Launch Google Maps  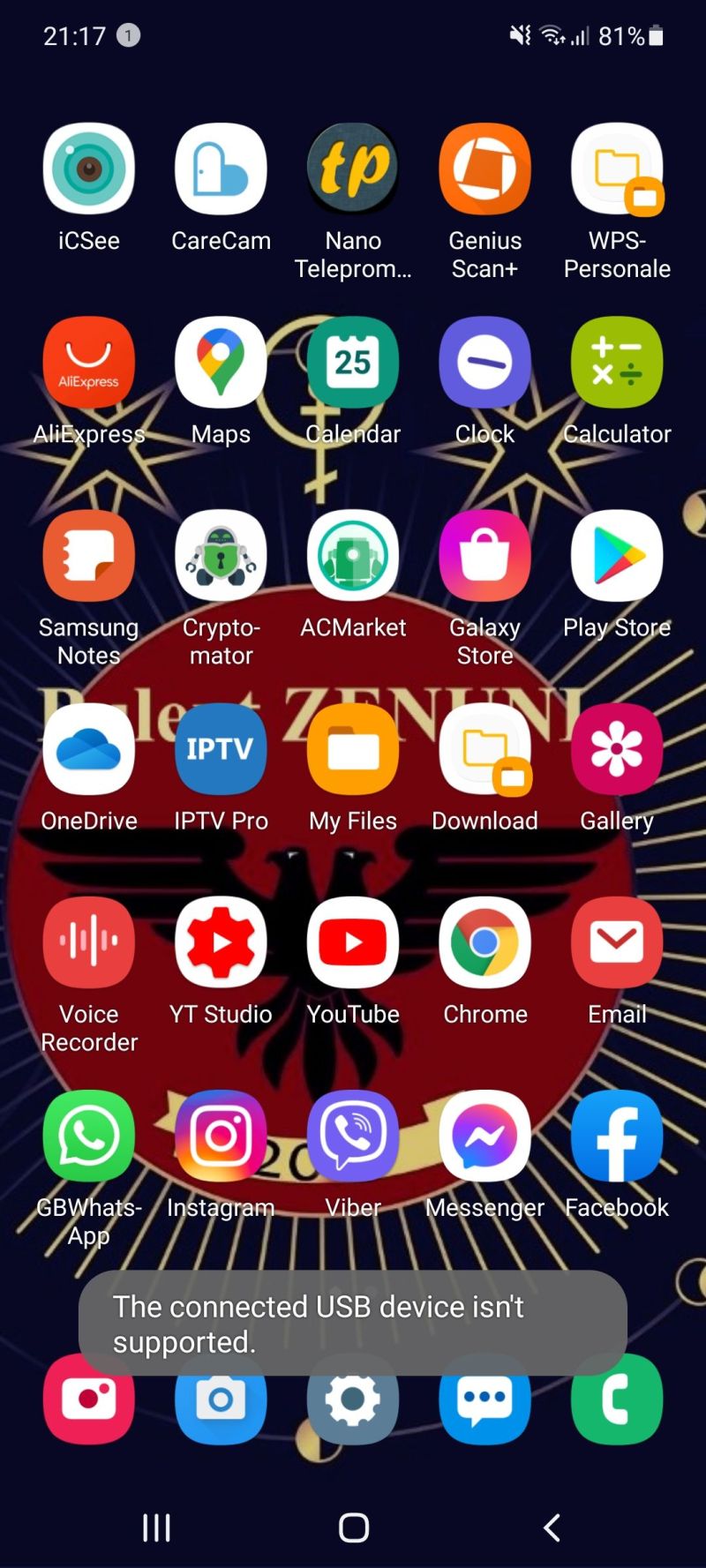point(221,363)
